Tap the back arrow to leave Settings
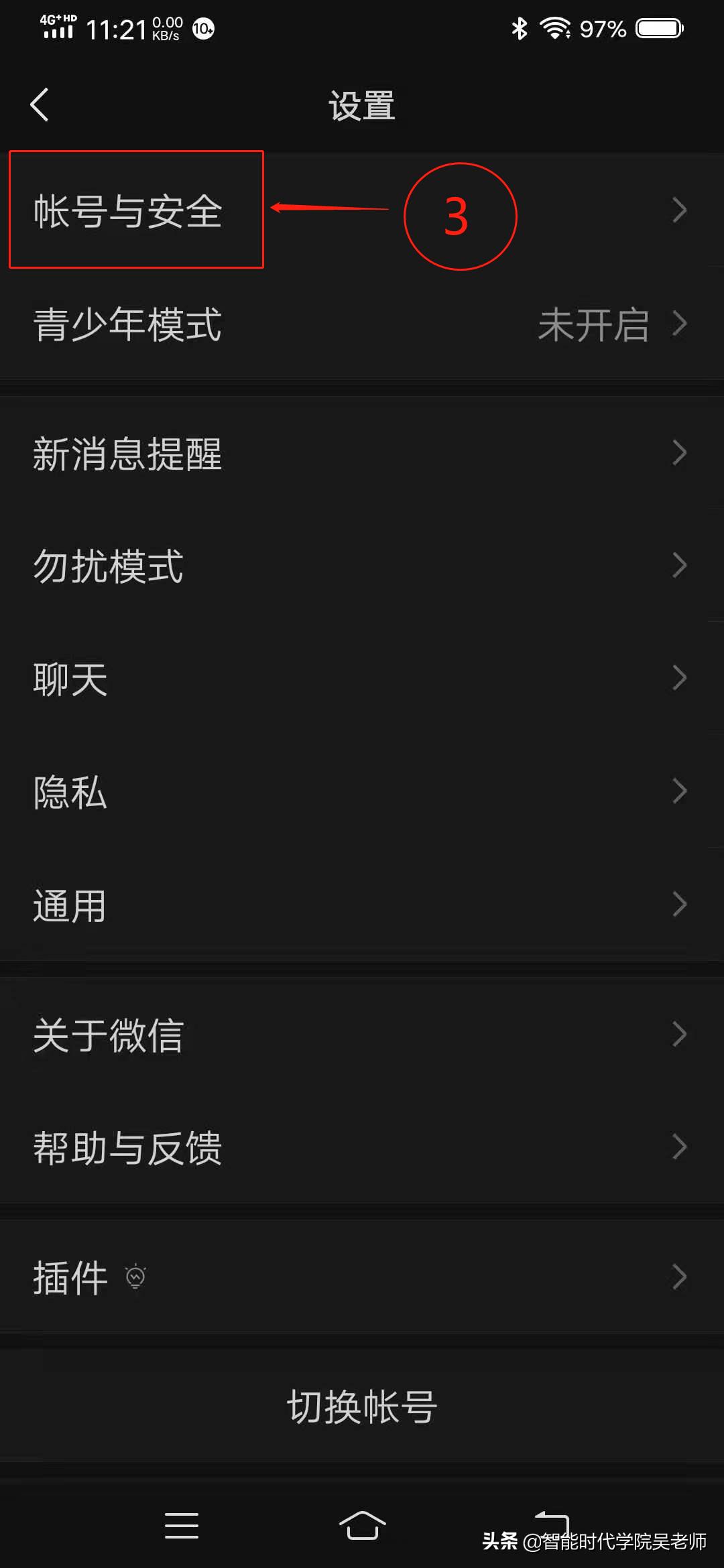 pos(40,105)
